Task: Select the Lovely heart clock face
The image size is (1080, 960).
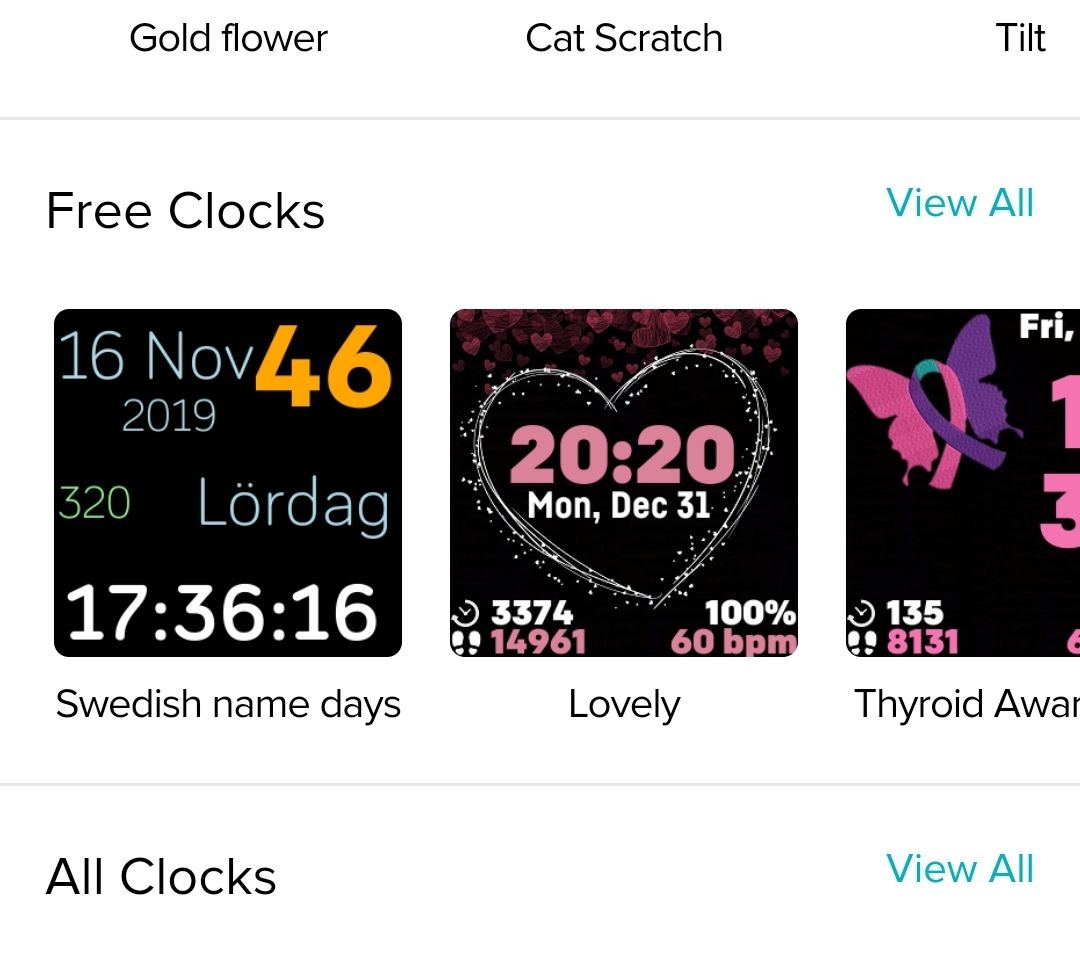Action: click(624, 483)
